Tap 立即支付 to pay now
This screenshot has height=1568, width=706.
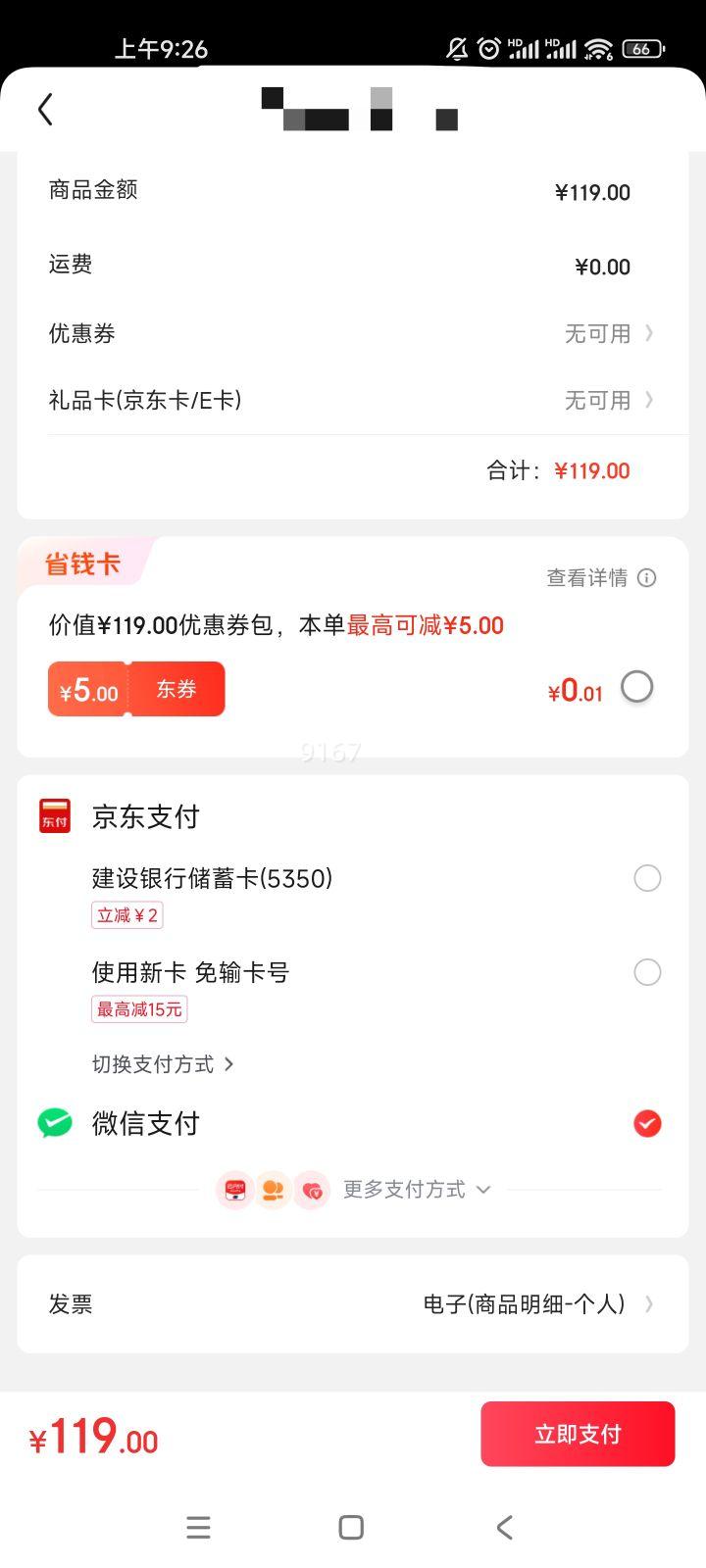click(x=578, y=1434)
